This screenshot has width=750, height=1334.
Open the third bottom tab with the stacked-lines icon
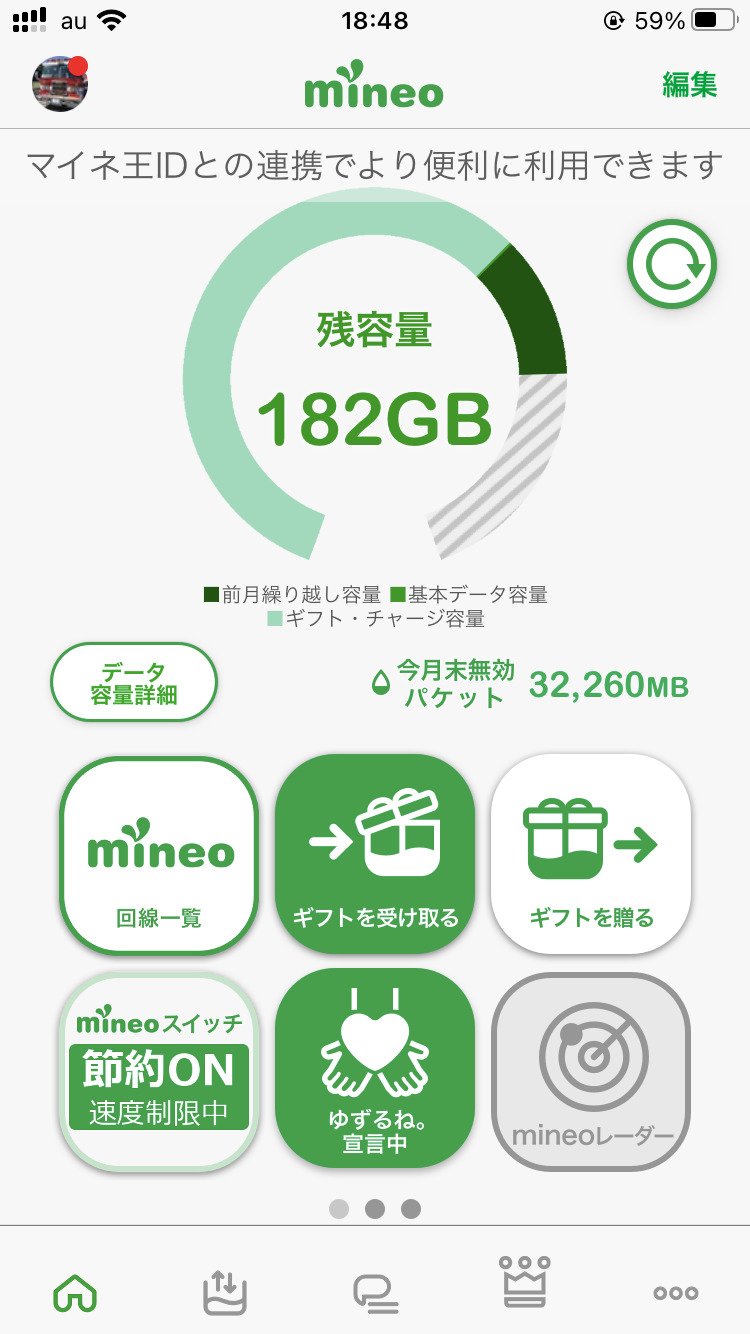375,1293
